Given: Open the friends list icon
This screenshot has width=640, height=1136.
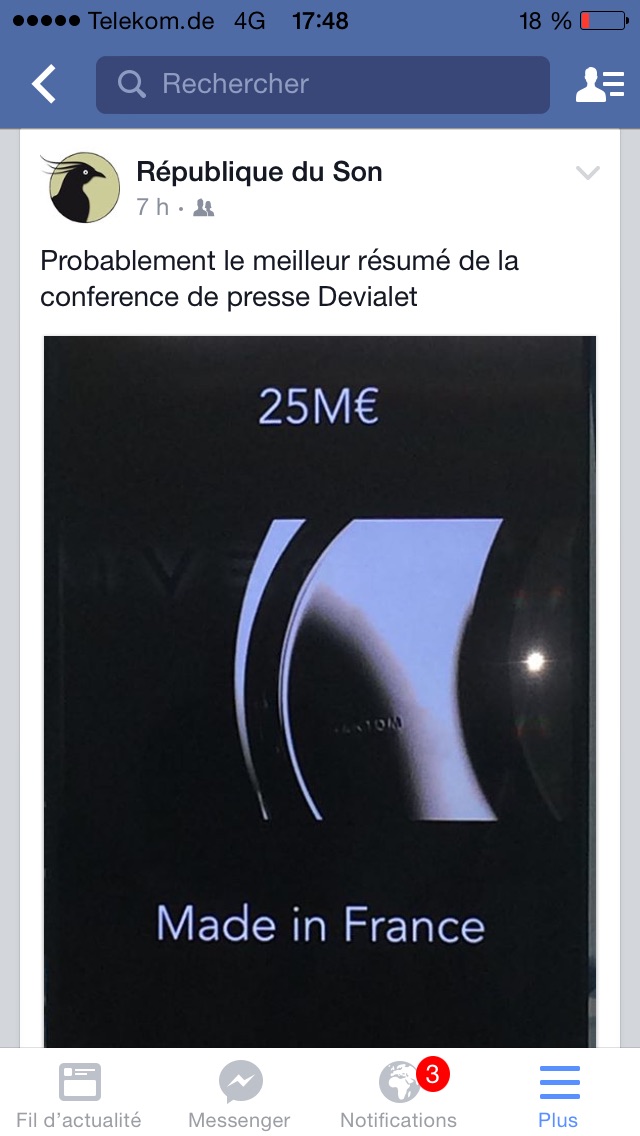Looking at the screenshot, I should tap(599, 85).
